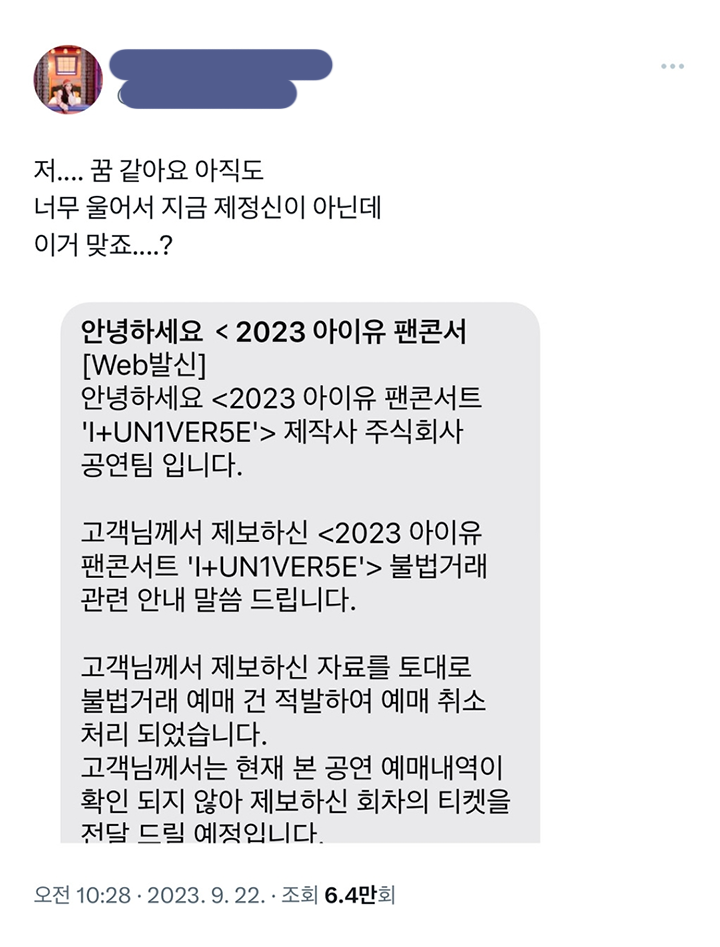Screen dimensions: 720x947
Task: Open the attached text message screenshot
Action: pyautogui.click(x=300, y=570)
